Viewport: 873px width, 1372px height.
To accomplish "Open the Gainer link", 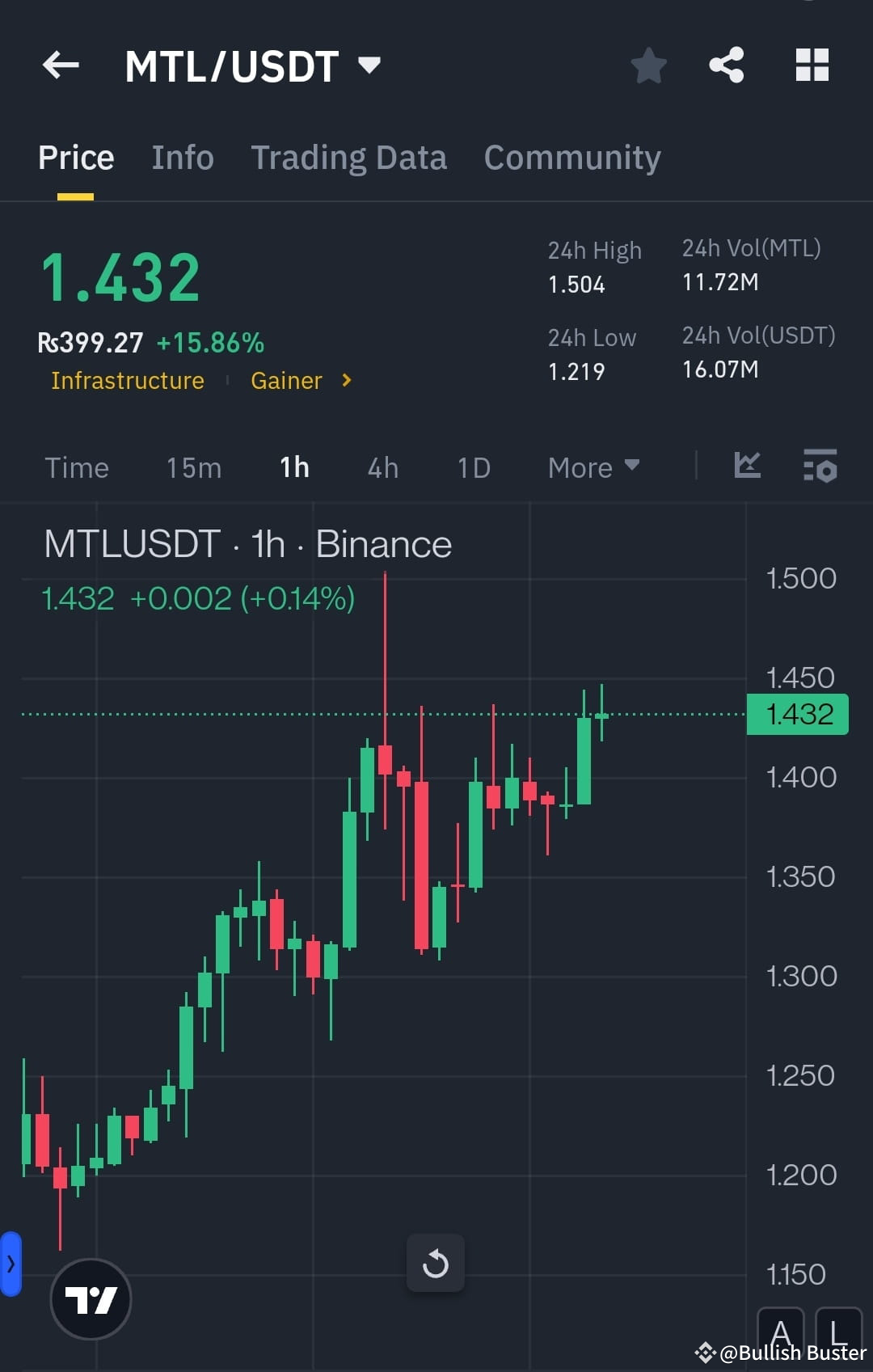I will pos(286,380).
